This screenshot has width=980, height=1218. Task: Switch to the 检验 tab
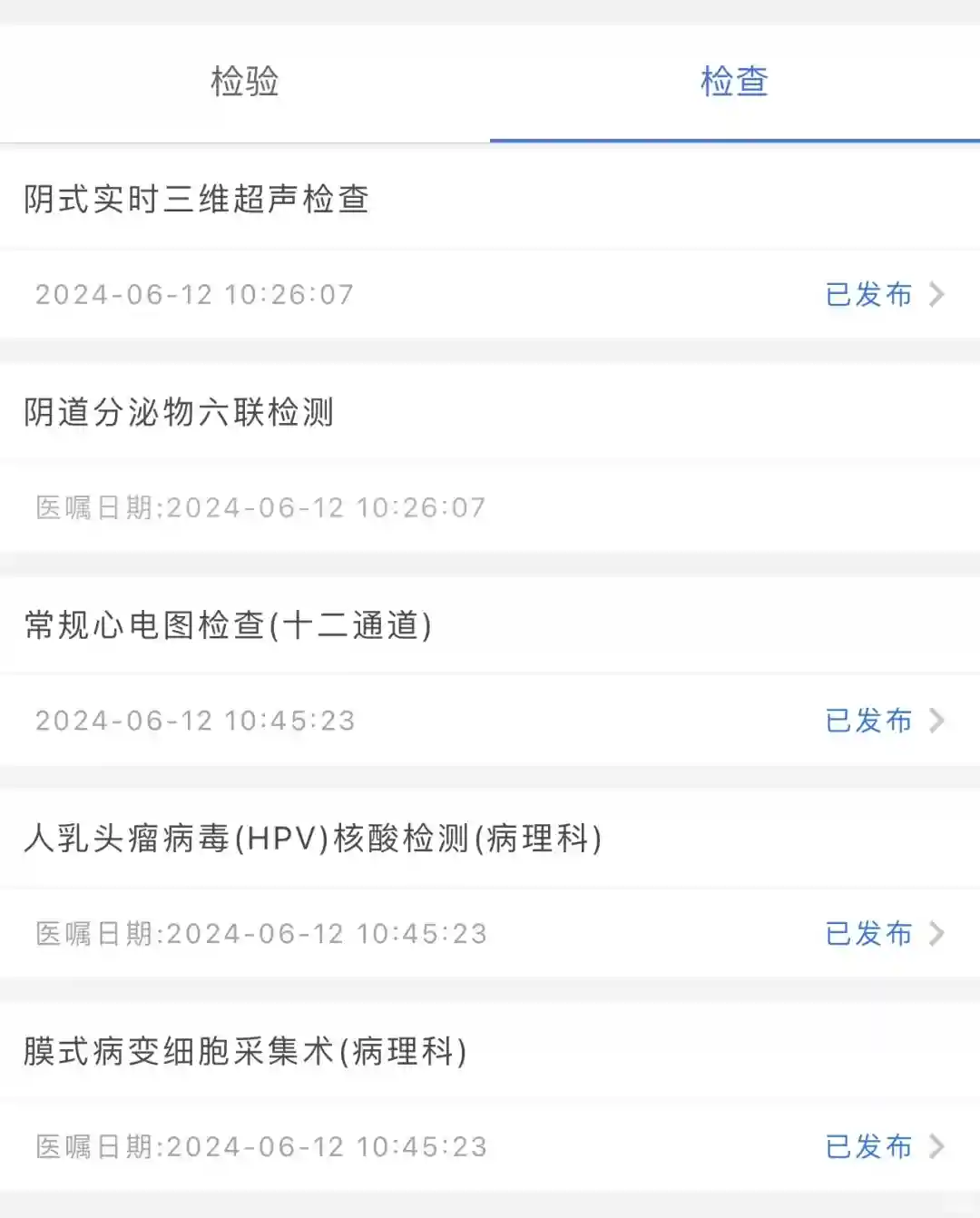point(244,82)
